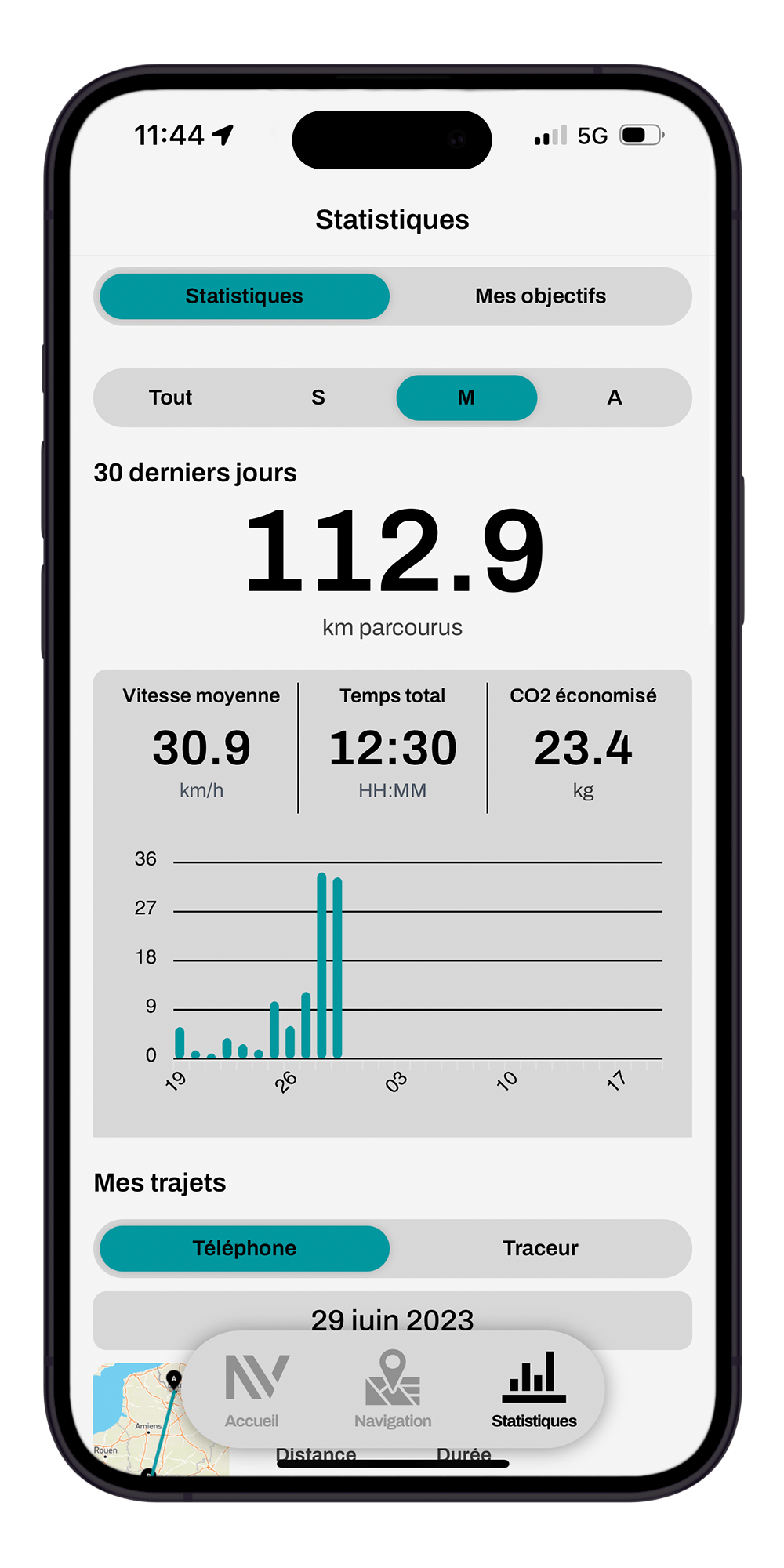
Task: Switch trips list to Traceur
Action: (540, 1248)
